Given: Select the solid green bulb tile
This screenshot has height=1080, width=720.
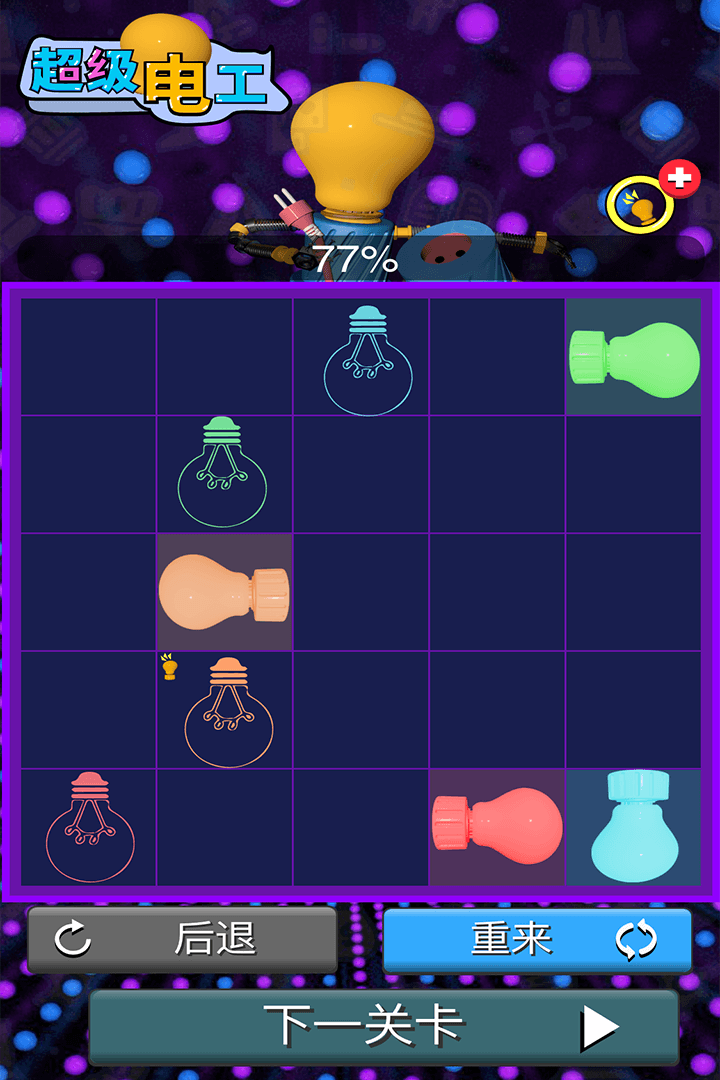Looking at the screenshot, I should 634,356.
